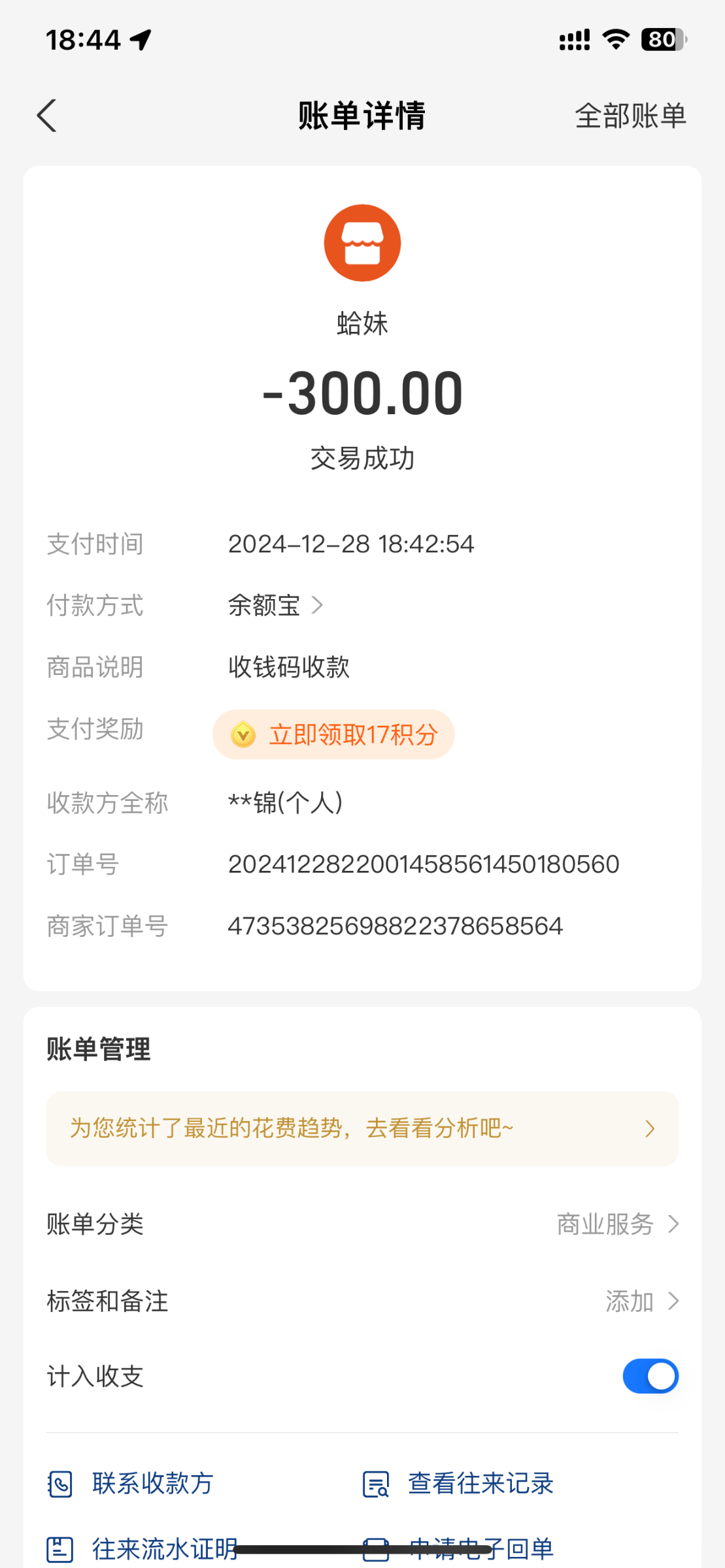Open 余额宝 payment method details
Image resolution: width=725 pixels, height=1568 pixels.
[276, 605]
